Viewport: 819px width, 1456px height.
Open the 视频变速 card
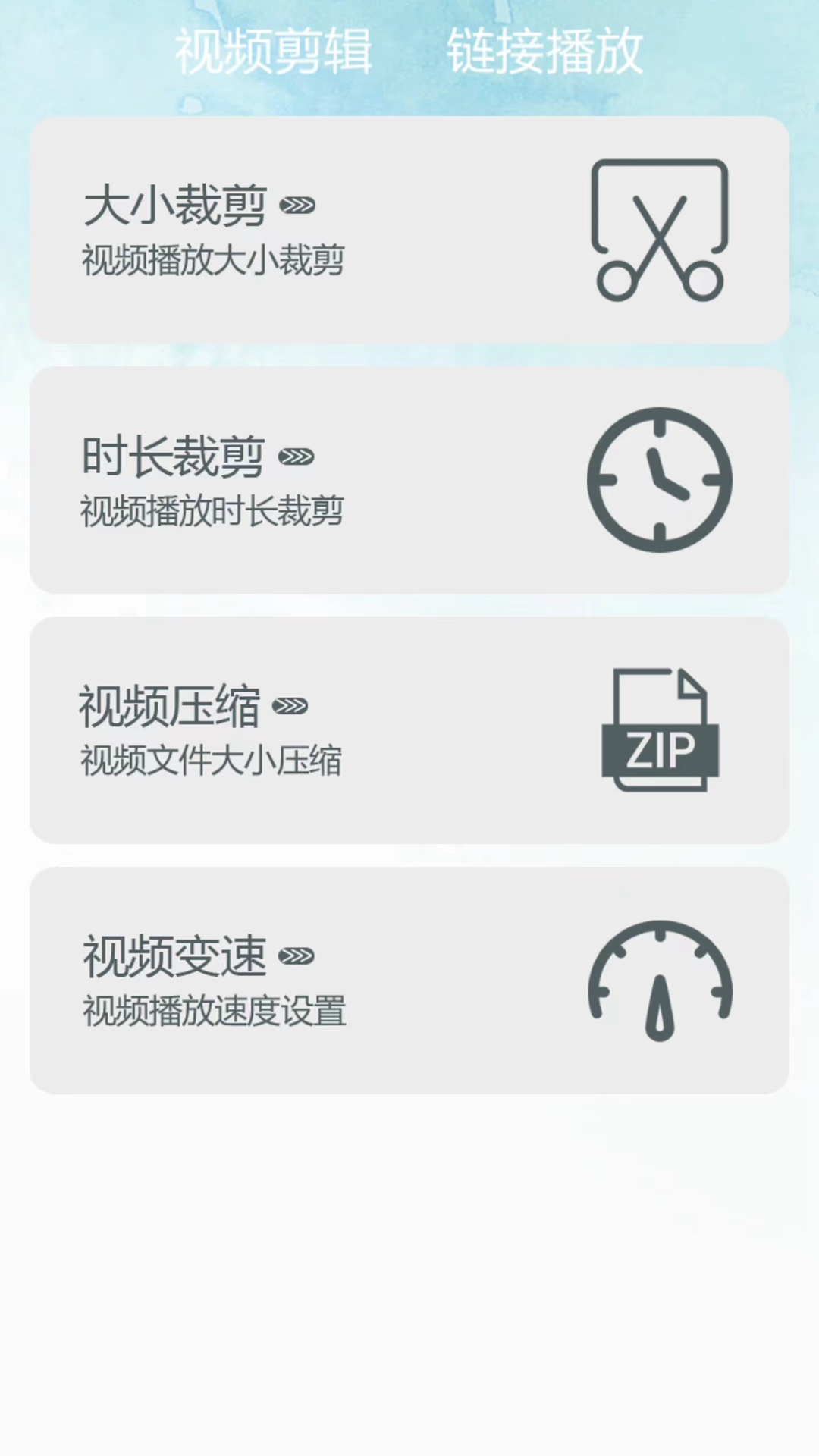[x=409, y=981]
